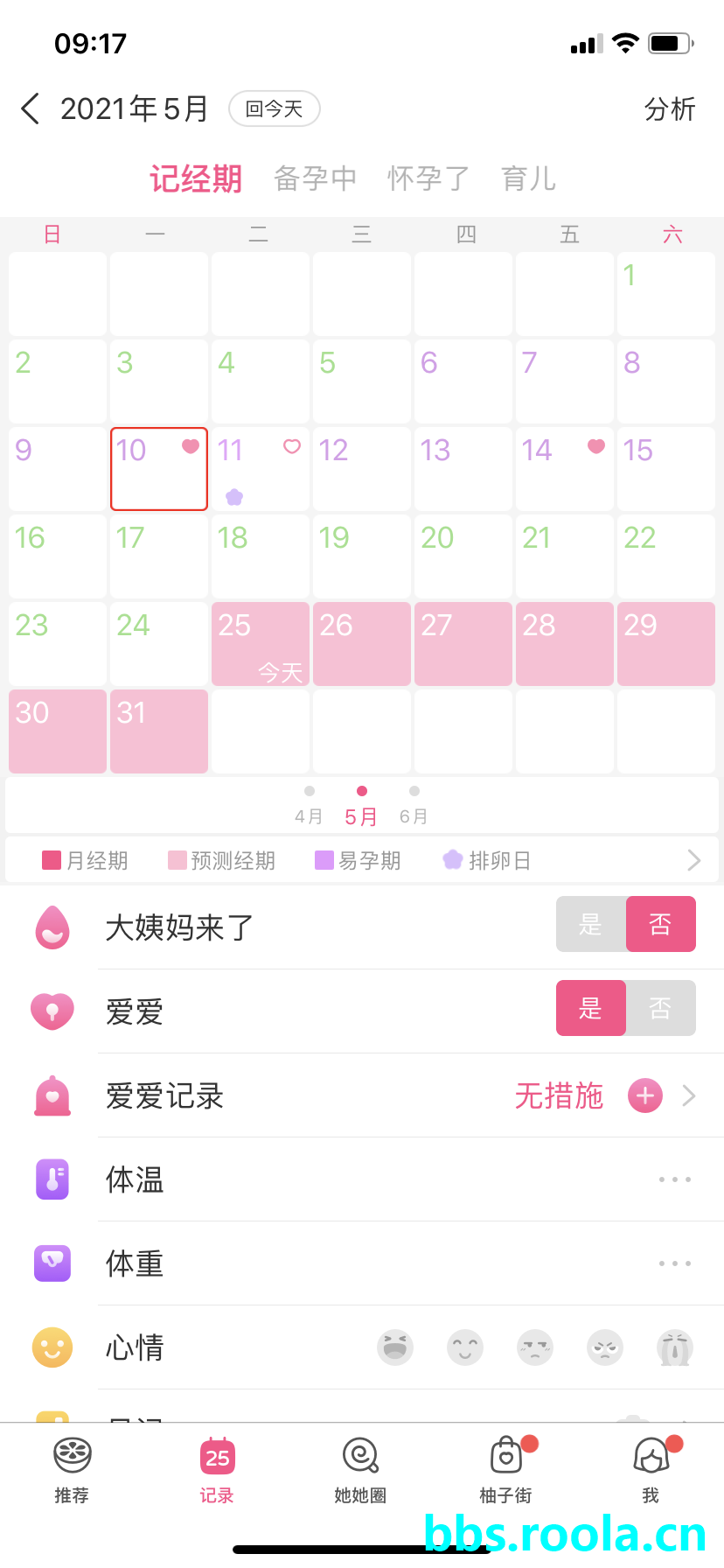Set 爱爱 to 否
724x1568 pixels.
pyautogui.click(x=661, y=1008)
